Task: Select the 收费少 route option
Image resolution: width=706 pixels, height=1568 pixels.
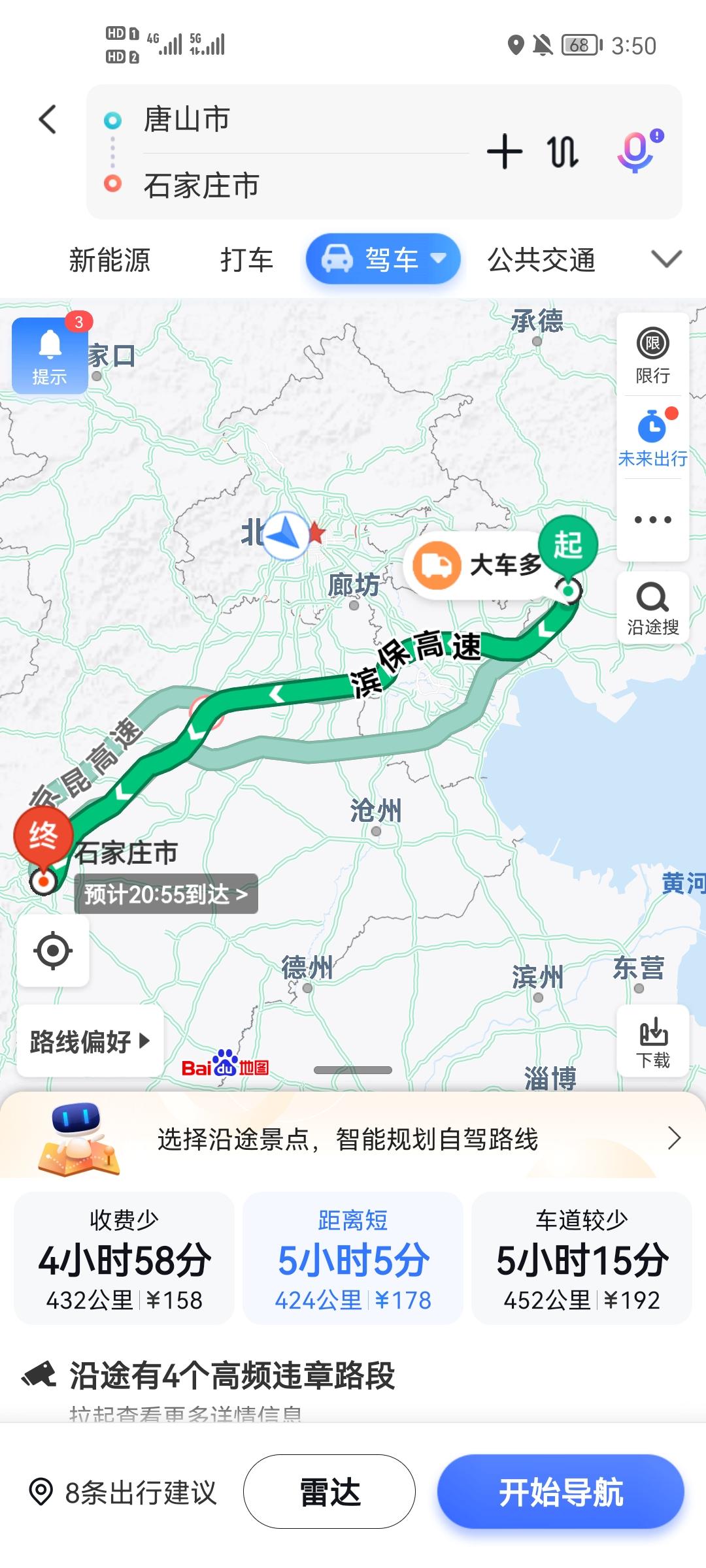Action: tap(124, 1258)
